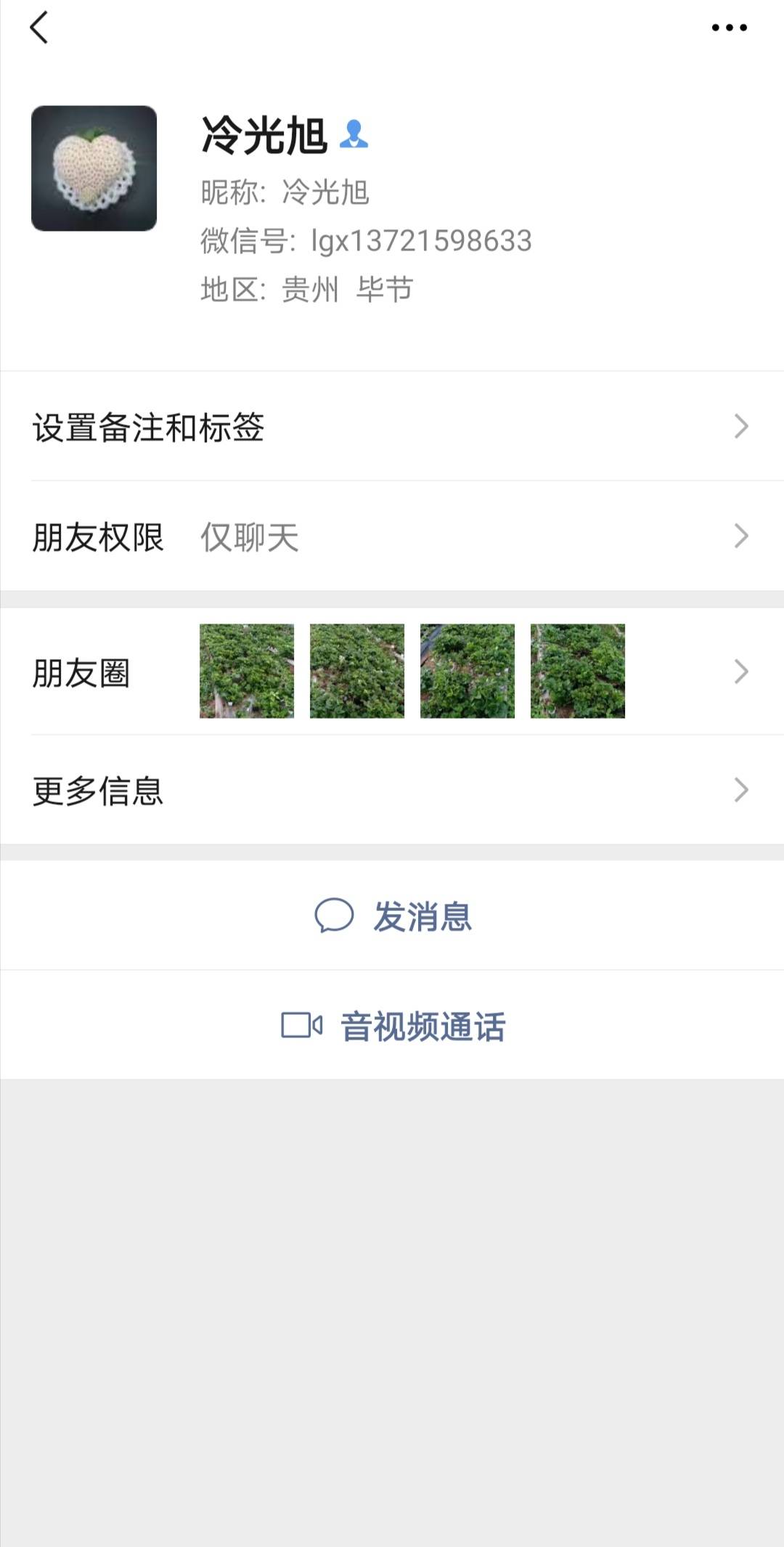Open 更多信息 row
This screenshot has height=1547, width=784.
(392, 790)
